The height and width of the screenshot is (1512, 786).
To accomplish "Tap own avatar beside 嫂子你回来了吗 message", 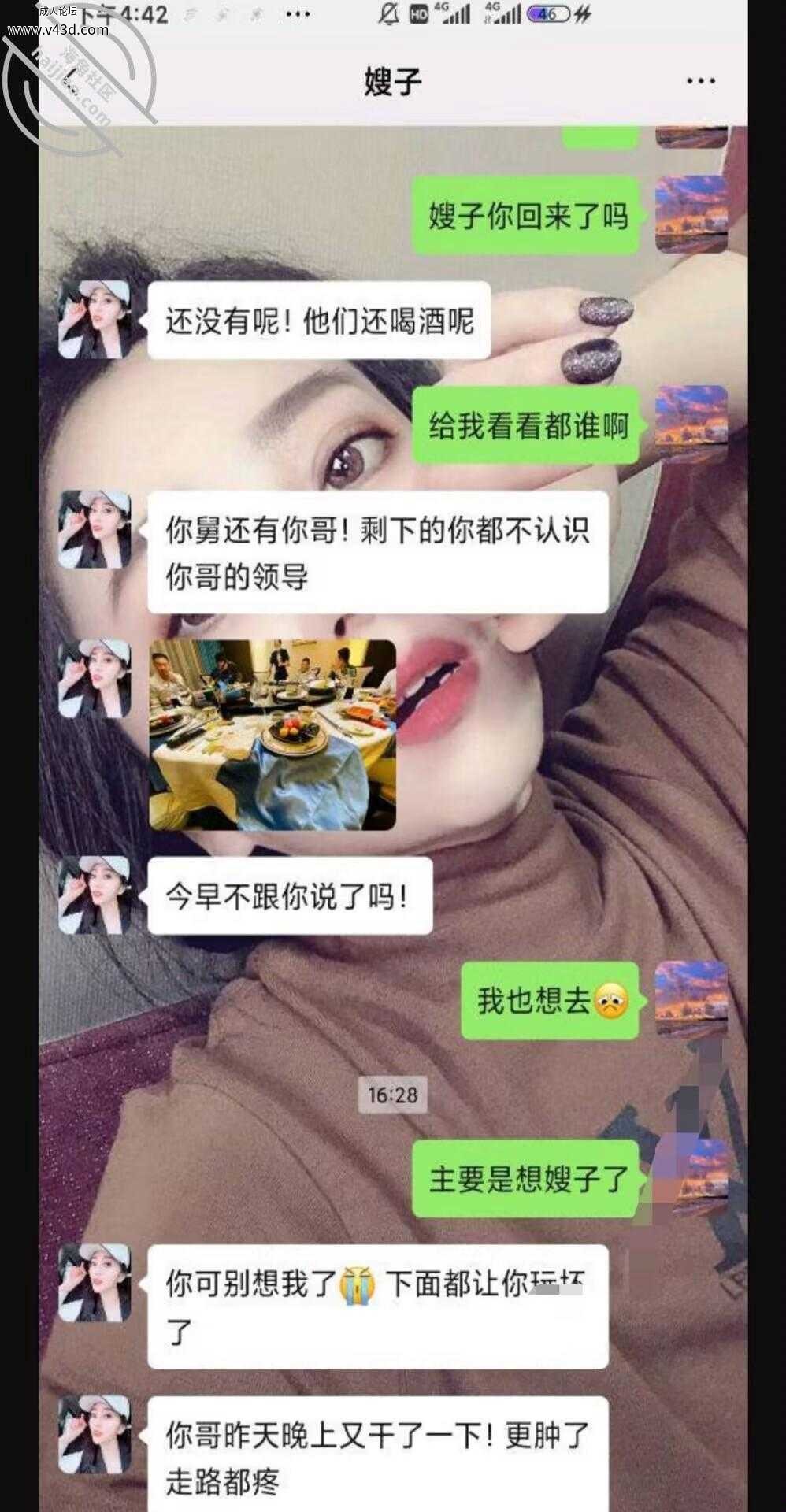I will 691,214.
